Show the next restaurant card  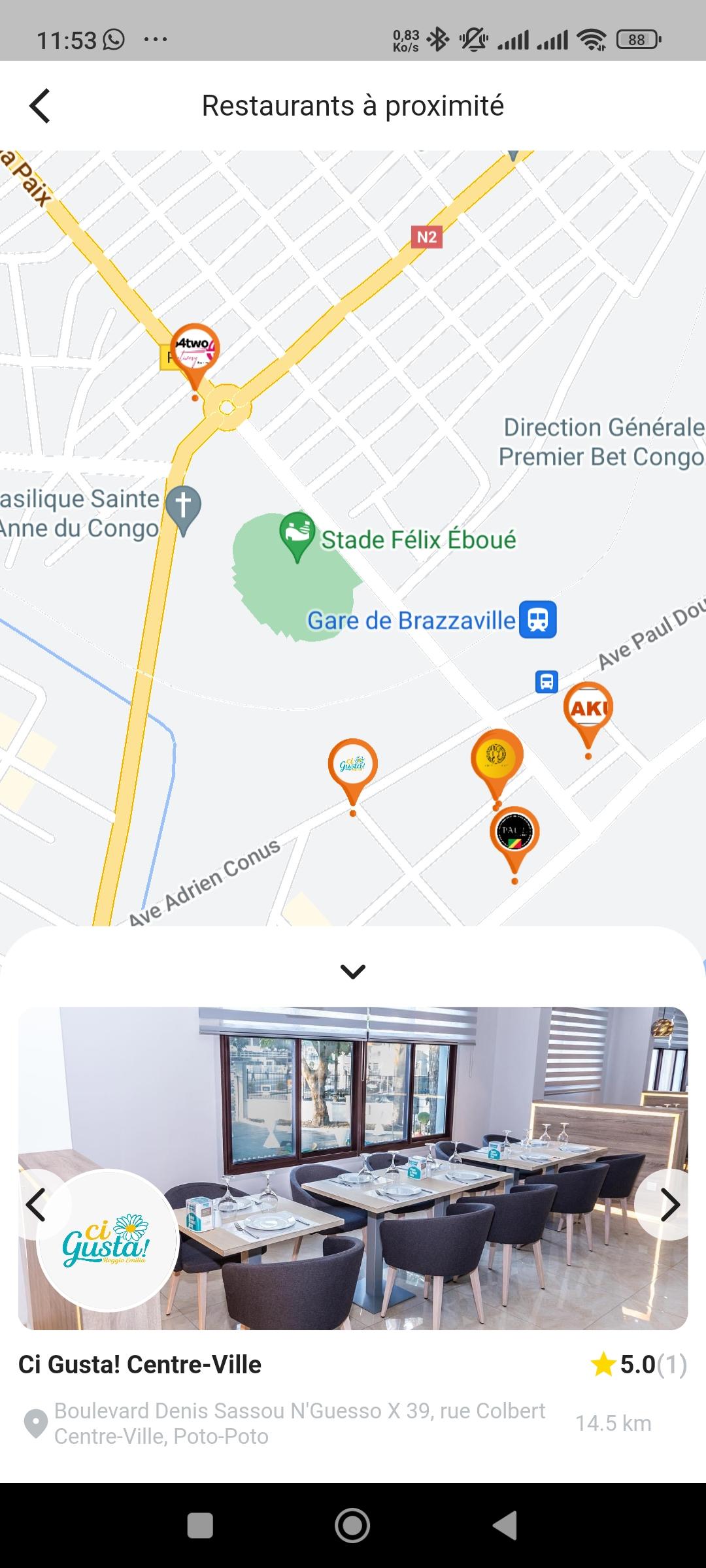pos(669,1205)
